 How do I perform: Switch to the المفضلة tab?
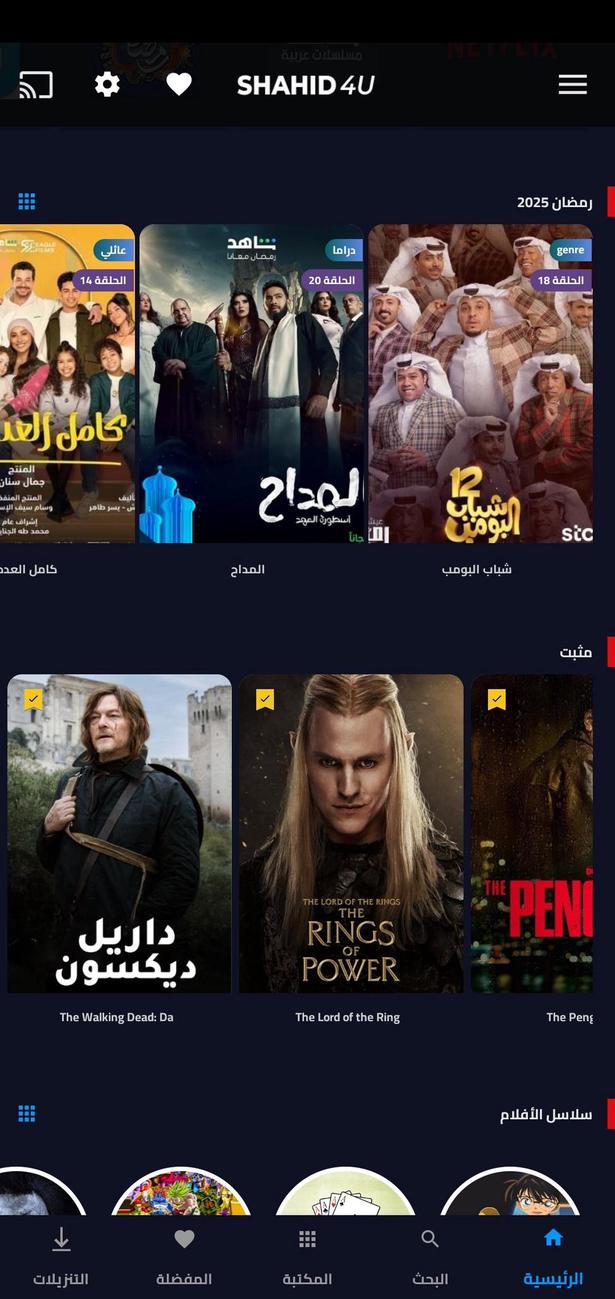pos(184,1256)
